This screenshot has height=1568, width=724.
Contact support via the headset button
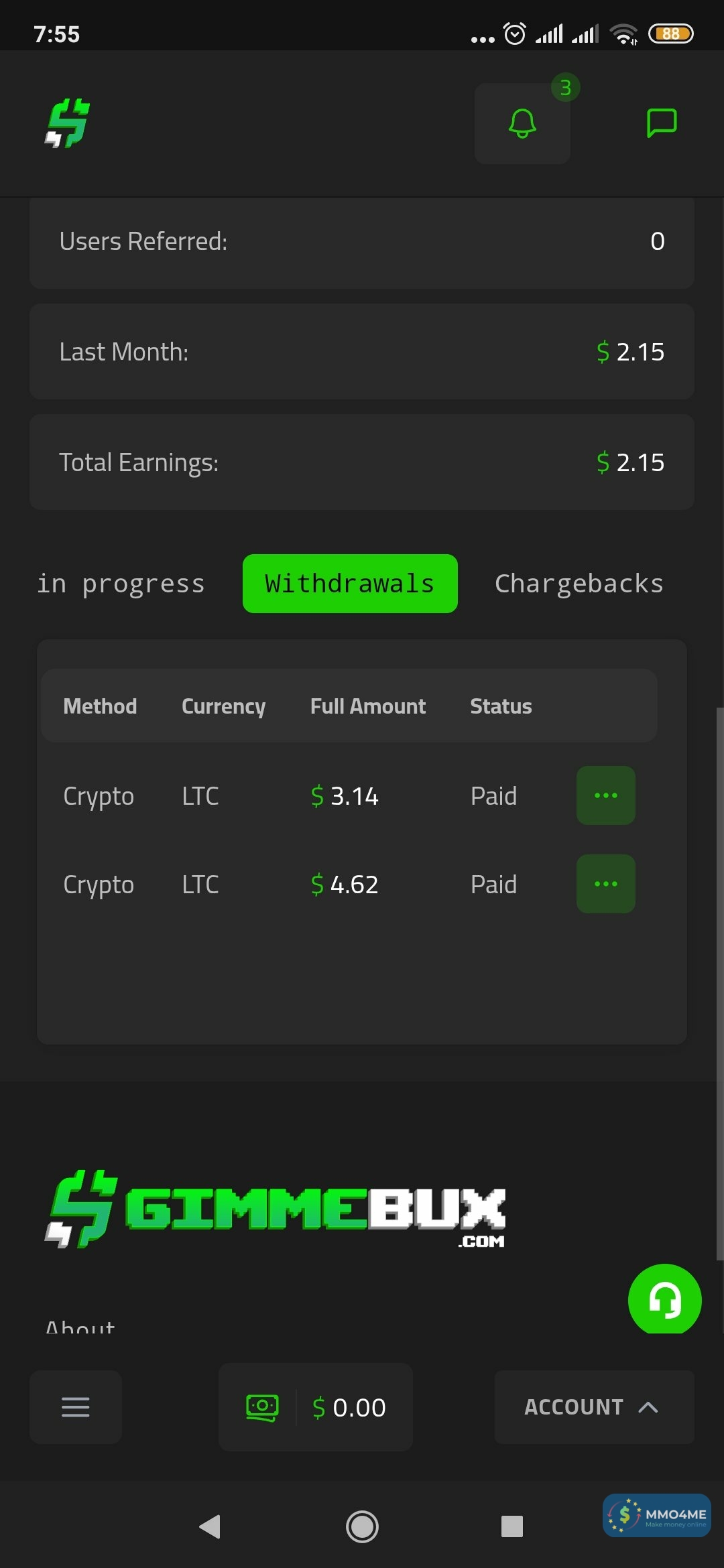[x=664, y=1300]
